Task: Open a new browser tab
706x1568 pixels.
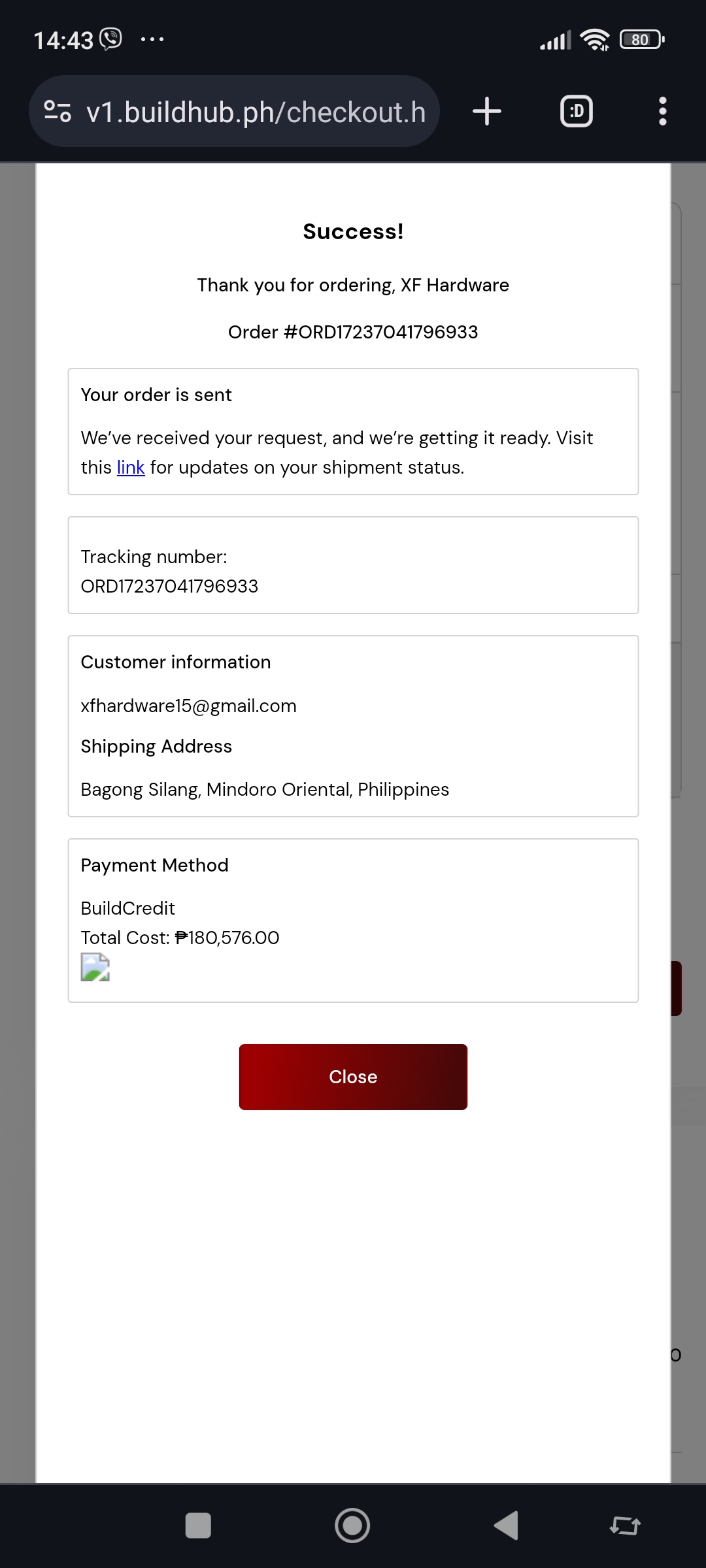Action: click(x=487, y=111)
